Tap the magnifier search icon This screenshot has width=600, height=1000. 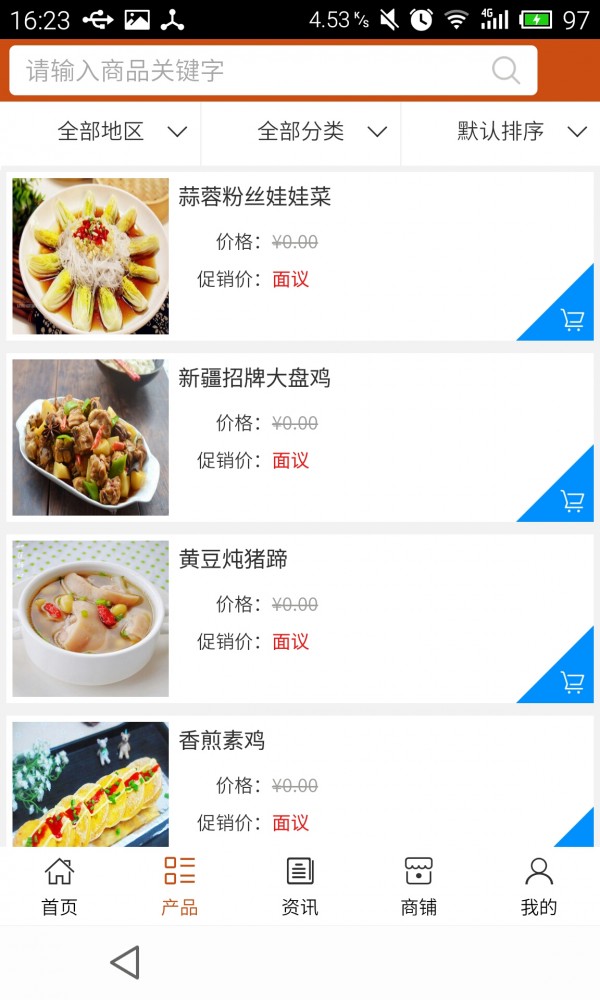506,71
